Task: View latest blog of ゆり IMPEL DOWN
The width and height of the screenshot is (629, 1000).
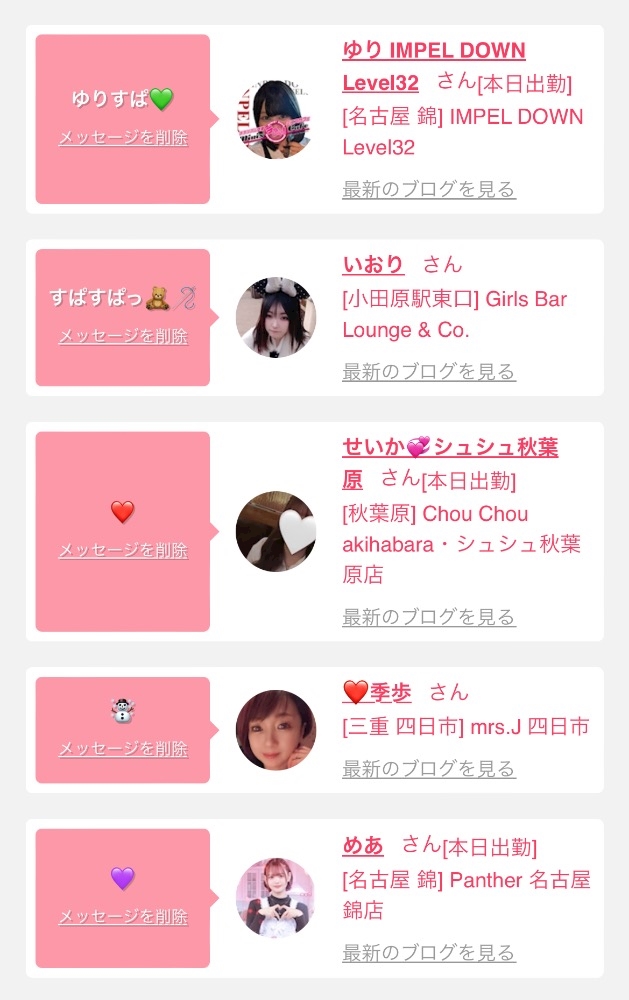Action: 429,189
